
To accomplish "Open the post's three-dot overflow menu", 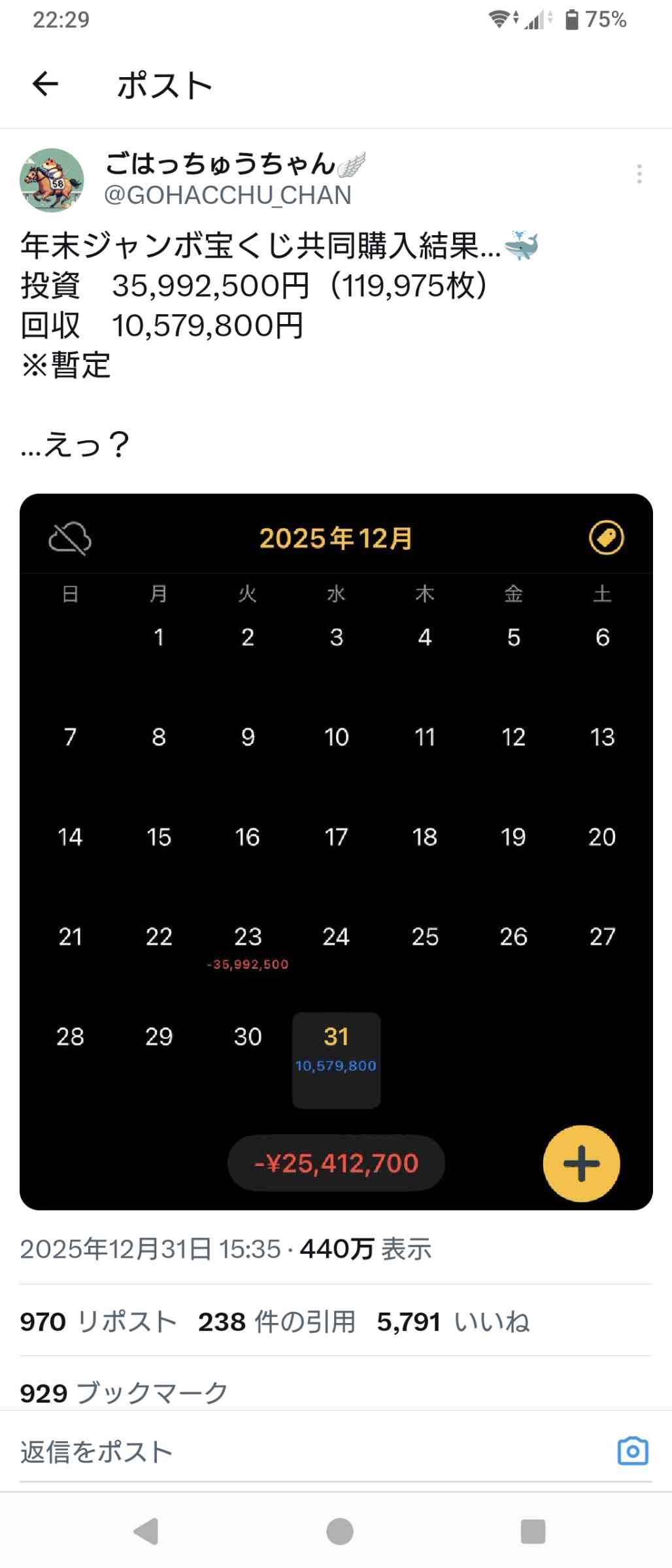I will (x=639, y=174).
